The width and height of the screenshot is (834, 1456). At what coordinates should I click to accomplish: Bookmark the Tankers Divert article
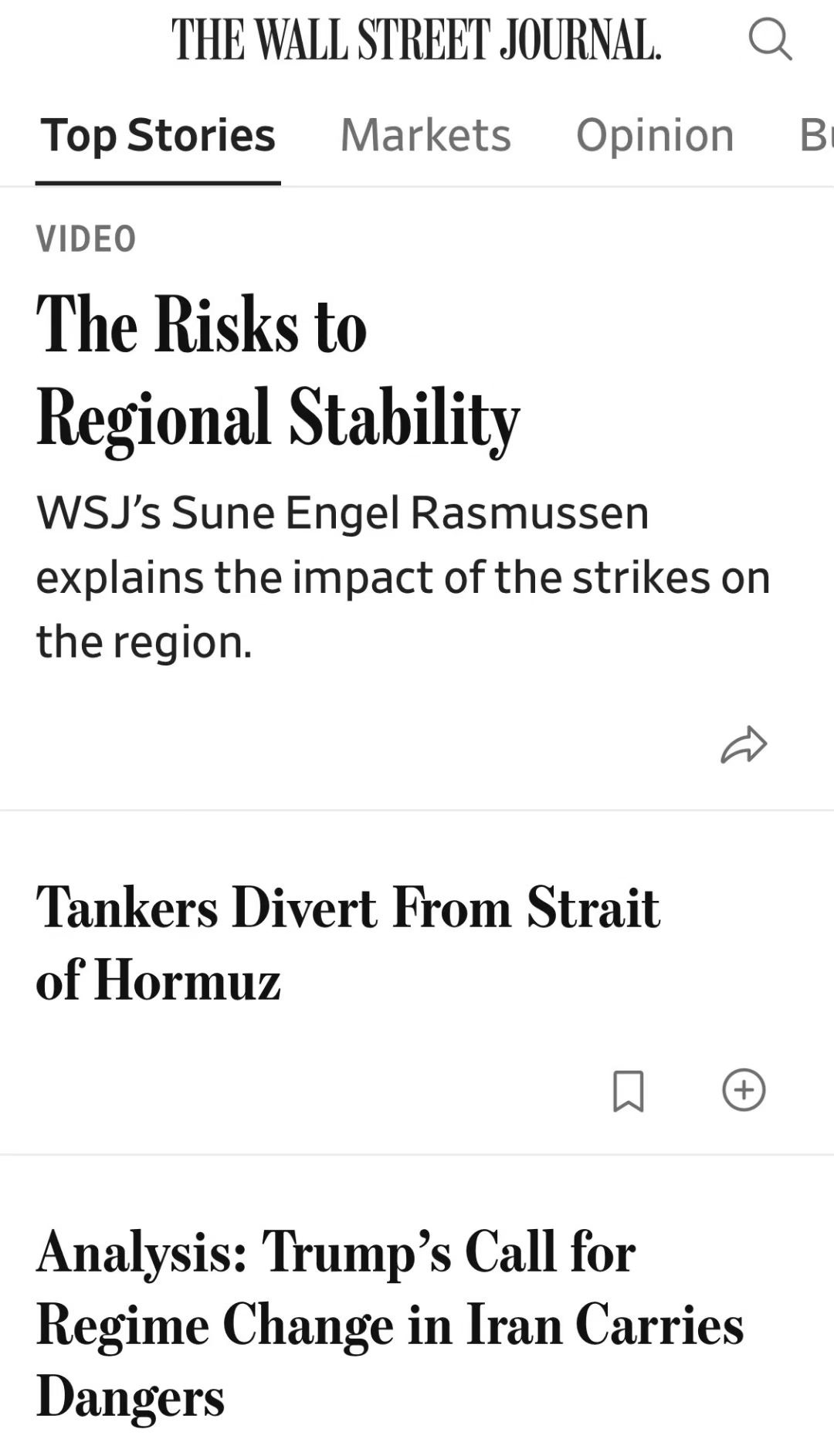click(628, 1090)
